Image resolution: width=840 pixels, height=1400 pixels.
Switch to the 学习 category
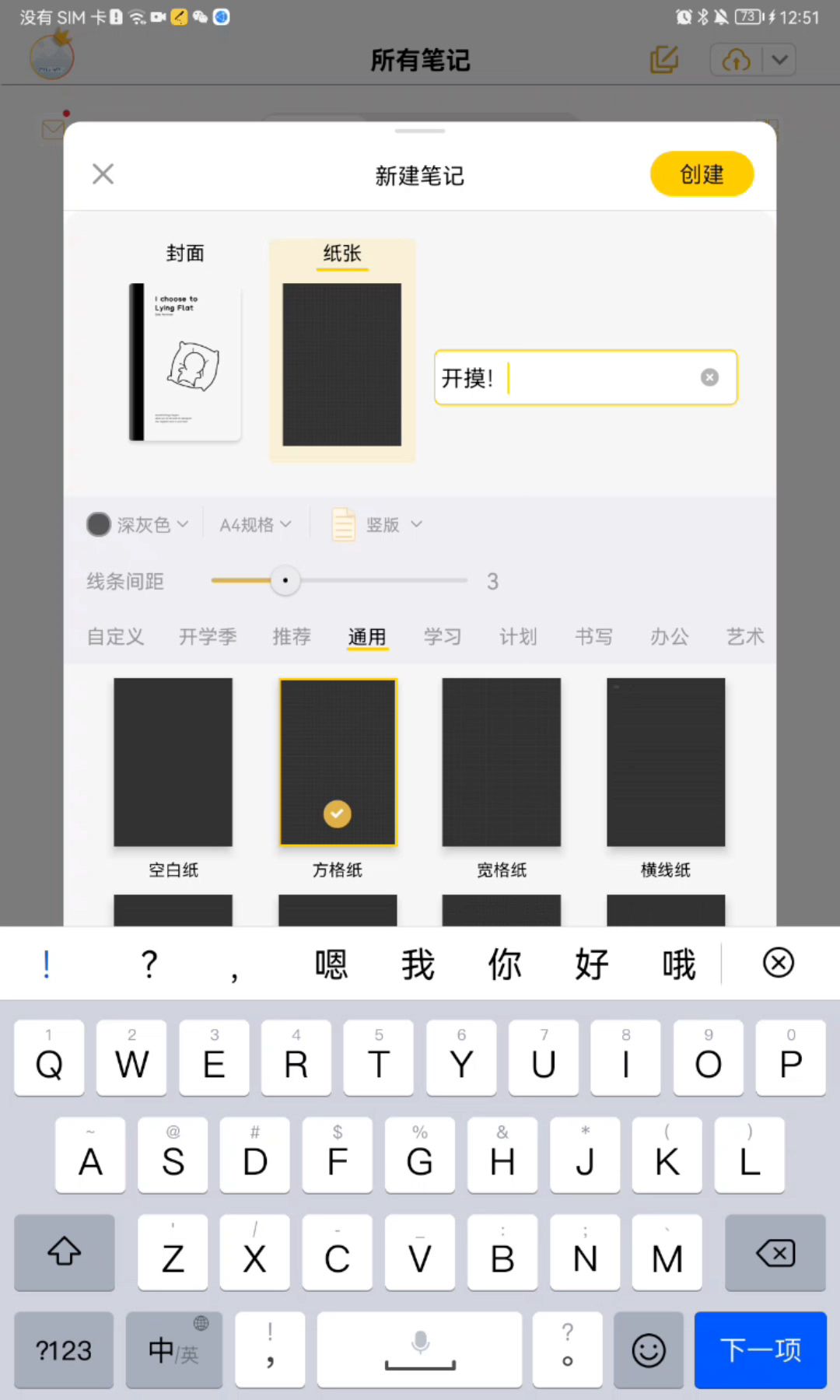coord(443,637)
